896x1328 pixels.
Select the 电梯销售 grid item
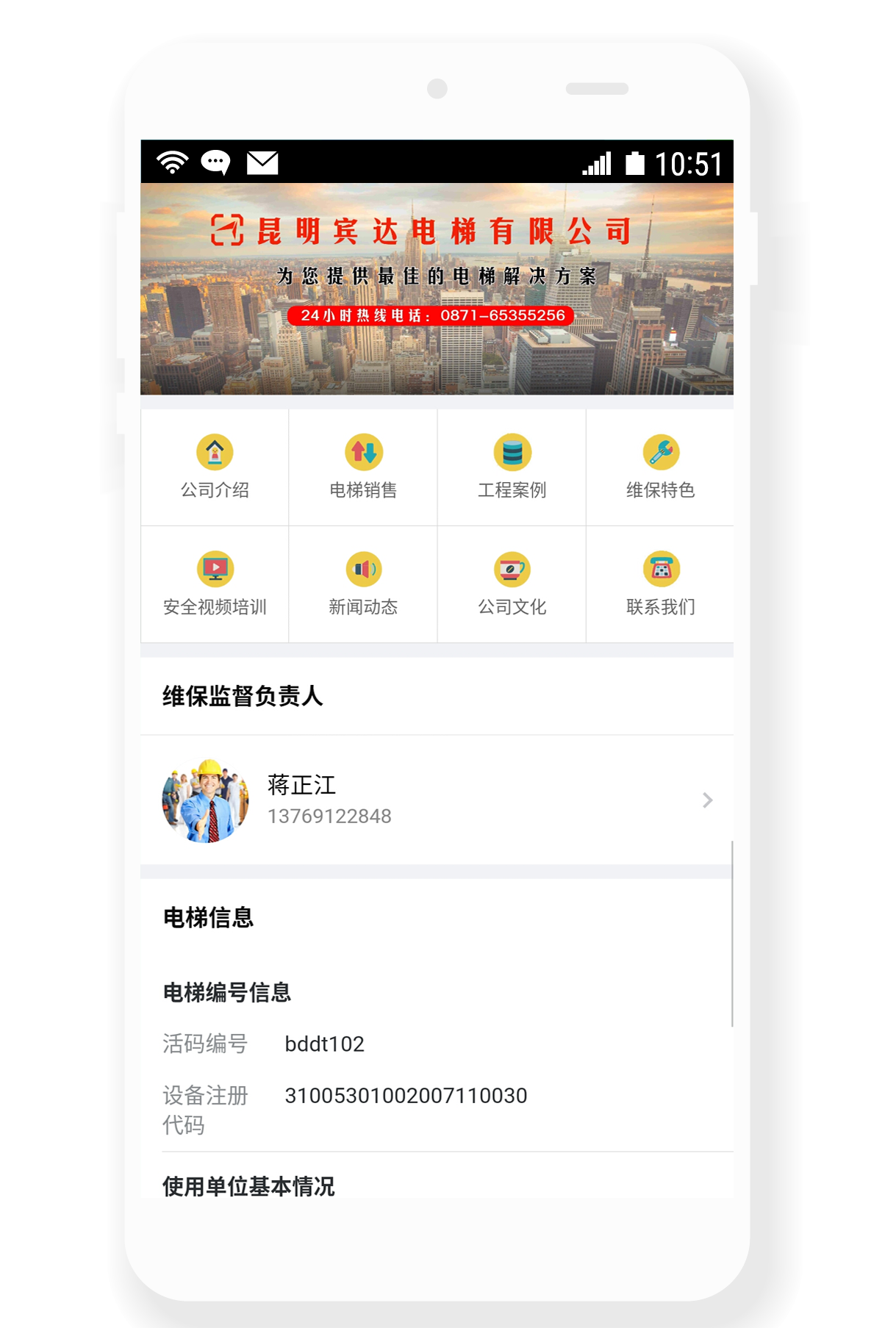click(363, 467)
